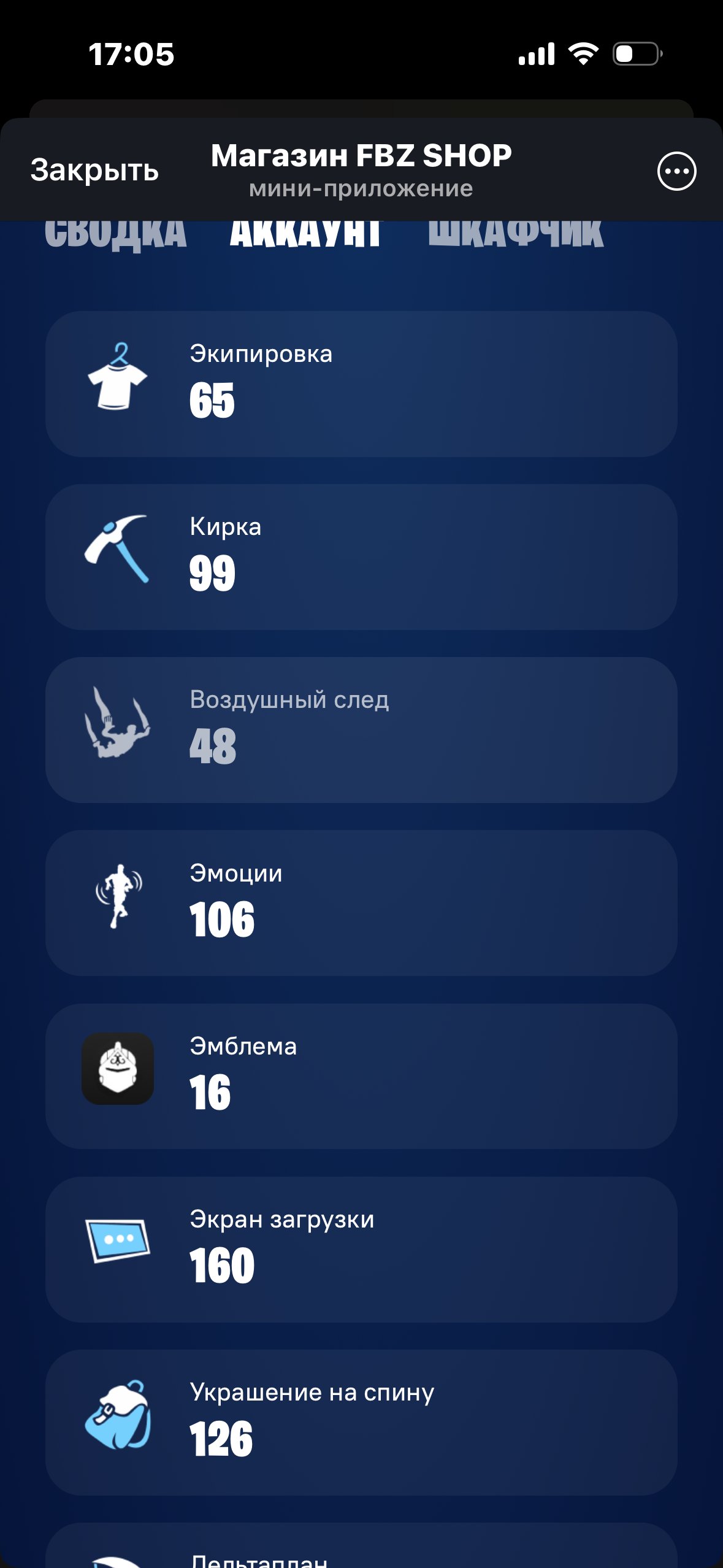
Task: Open the Эмблема category card
Action: (361, 1076)
